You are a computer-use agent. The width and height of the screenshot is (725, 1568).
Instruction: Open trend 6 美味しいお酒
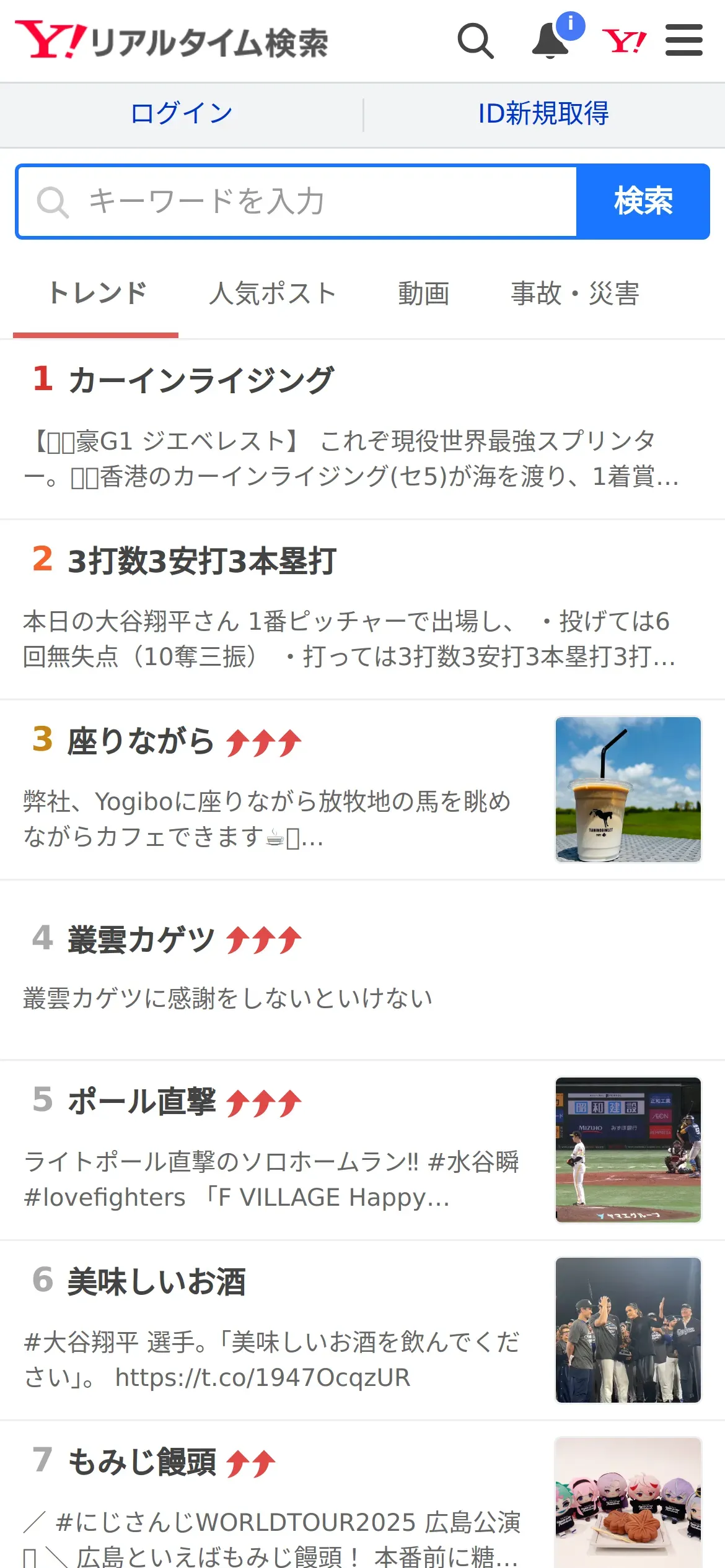tap(156, 1282)
